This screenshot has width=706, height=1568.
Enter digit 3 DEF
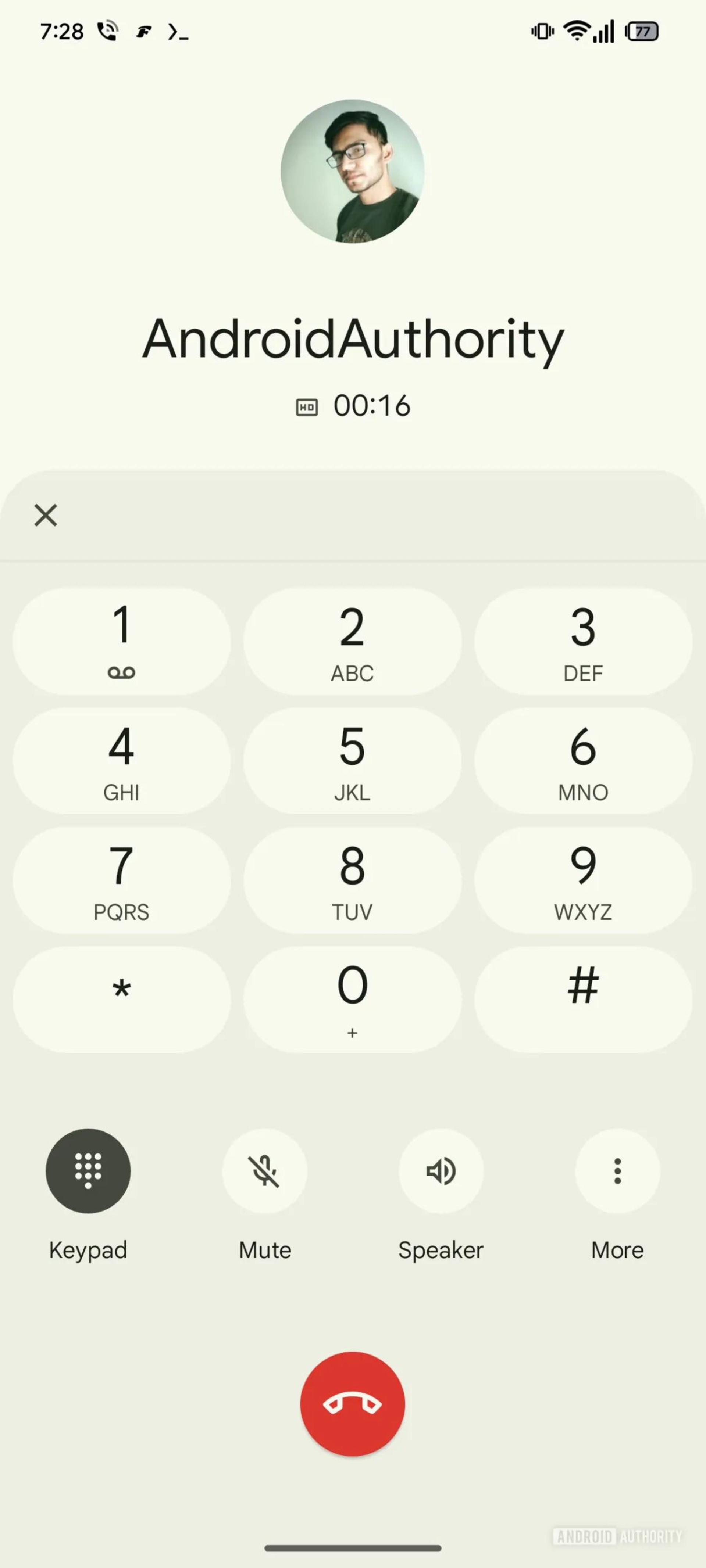coord(583,641)
